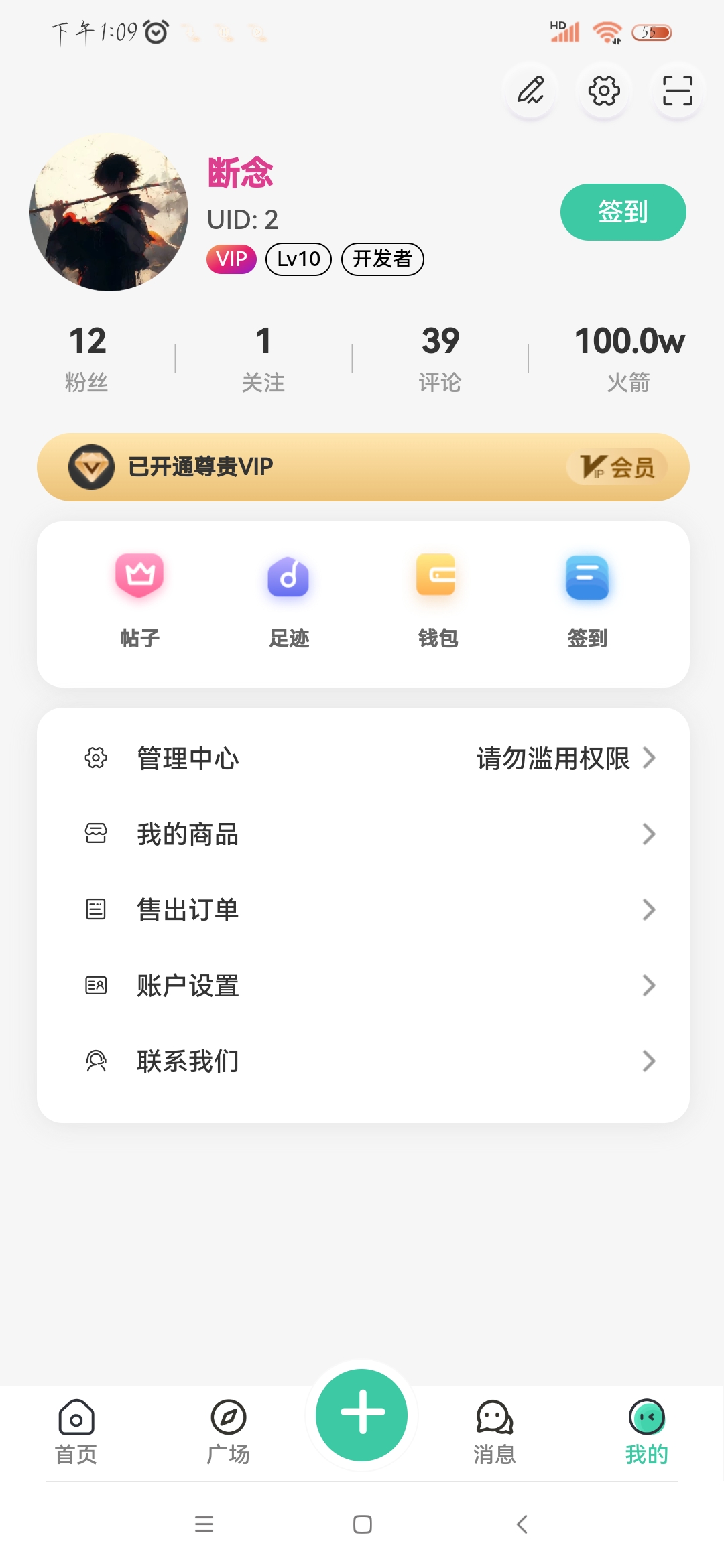Image resolution: width=724 pixels, height=1568 pixels.
Task: View the 粉丝 followers list
Action: 87,359
